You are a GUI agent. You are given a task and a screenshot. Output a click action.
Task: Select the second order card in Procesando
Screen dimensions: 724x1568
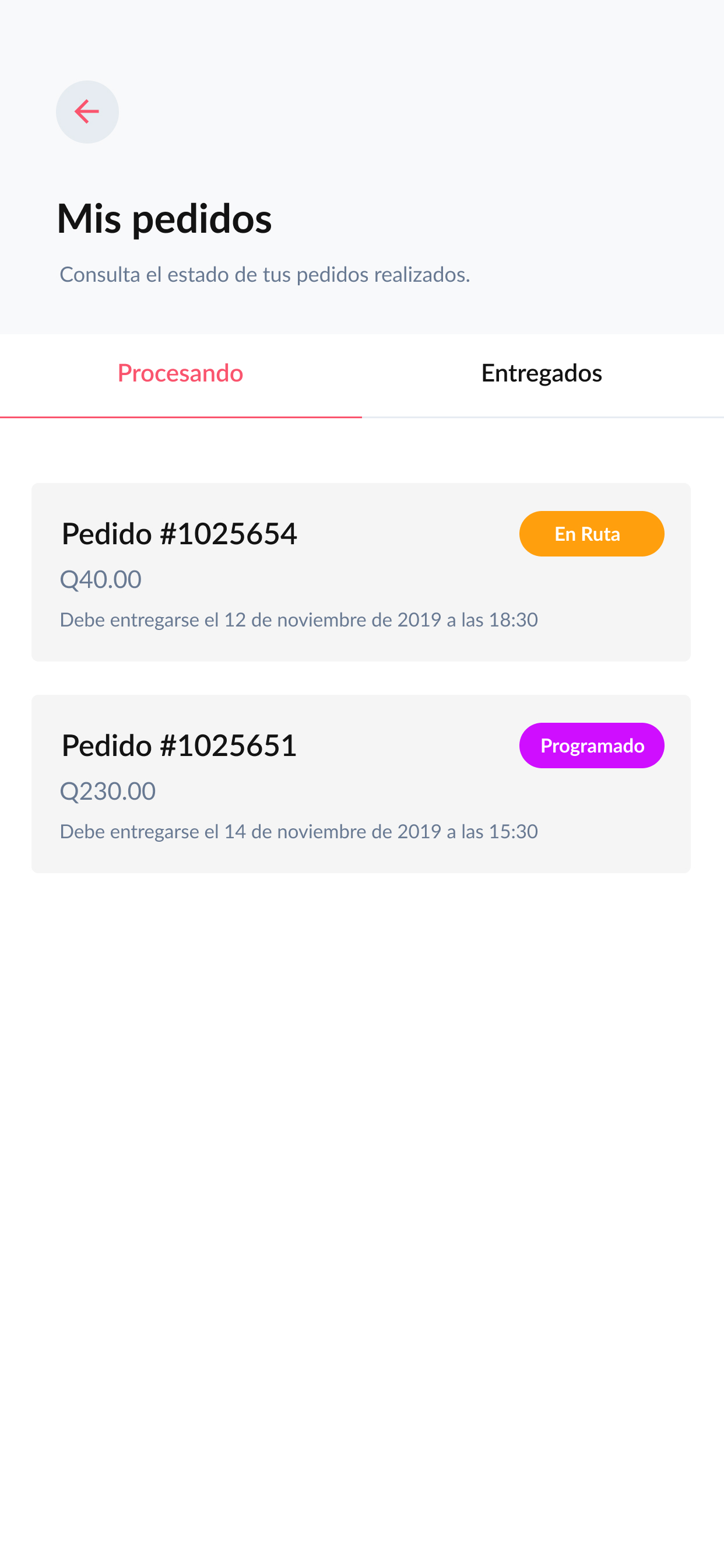[x=361, y=782]
